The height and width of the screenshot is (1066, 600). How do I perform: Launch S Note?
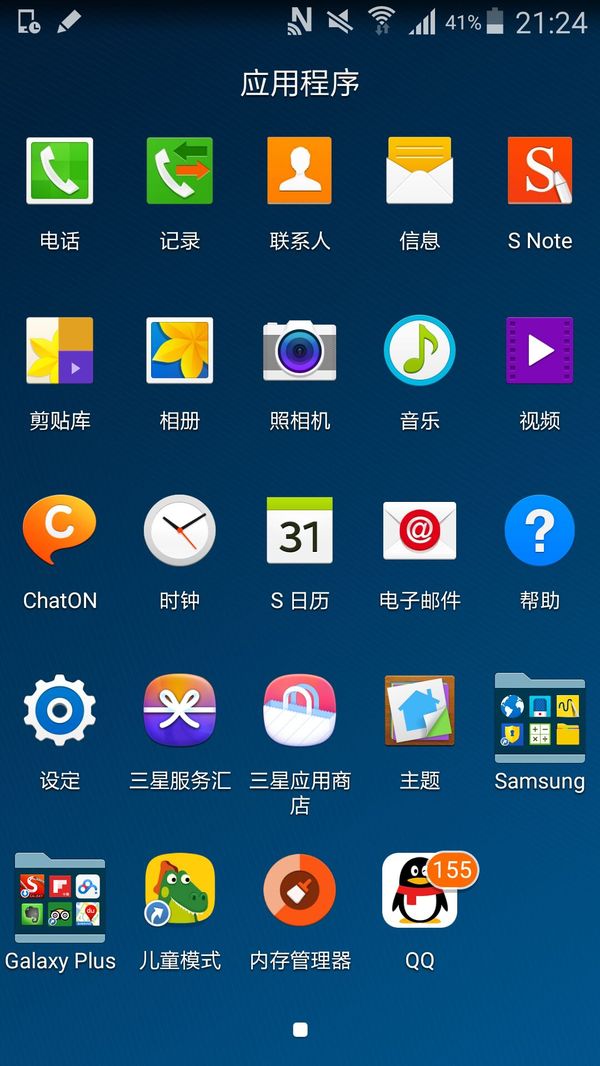coord(540,171)
